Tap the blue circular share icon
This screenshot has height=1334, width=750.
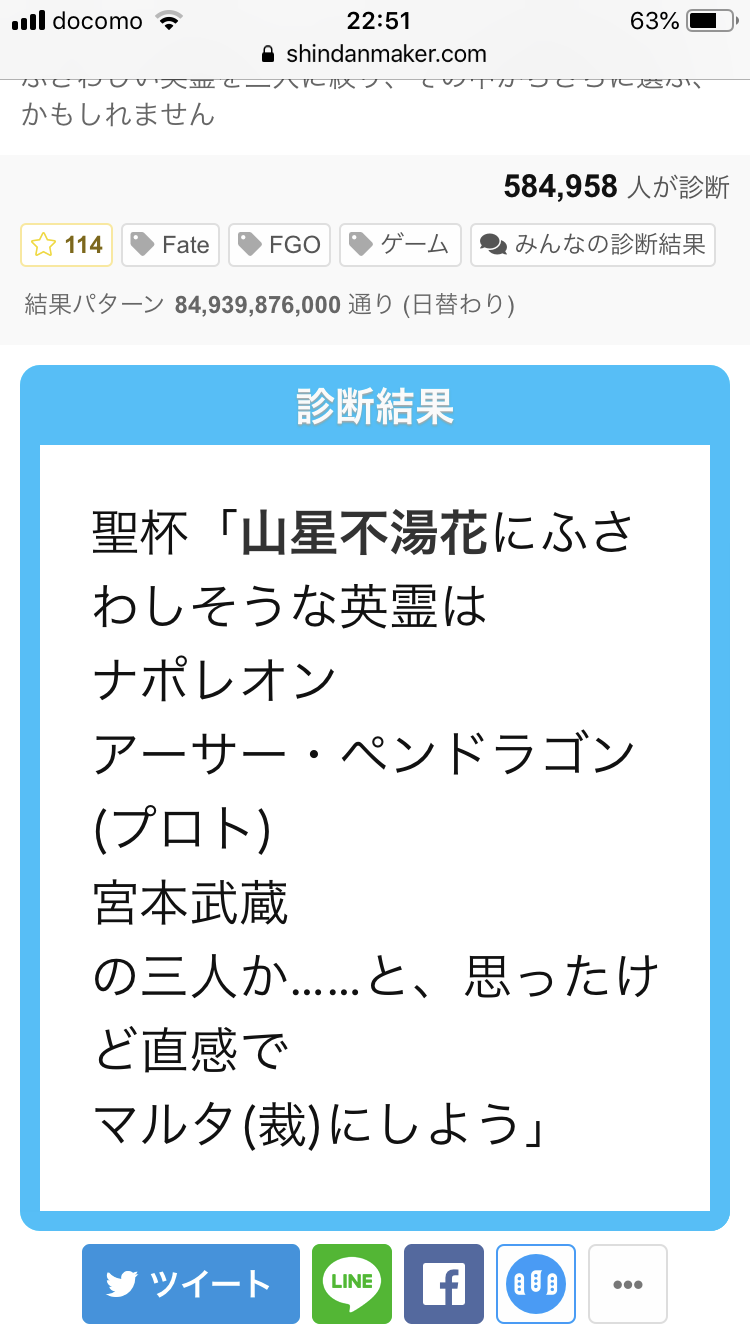pyautogui.click(x=536, y=1284)
